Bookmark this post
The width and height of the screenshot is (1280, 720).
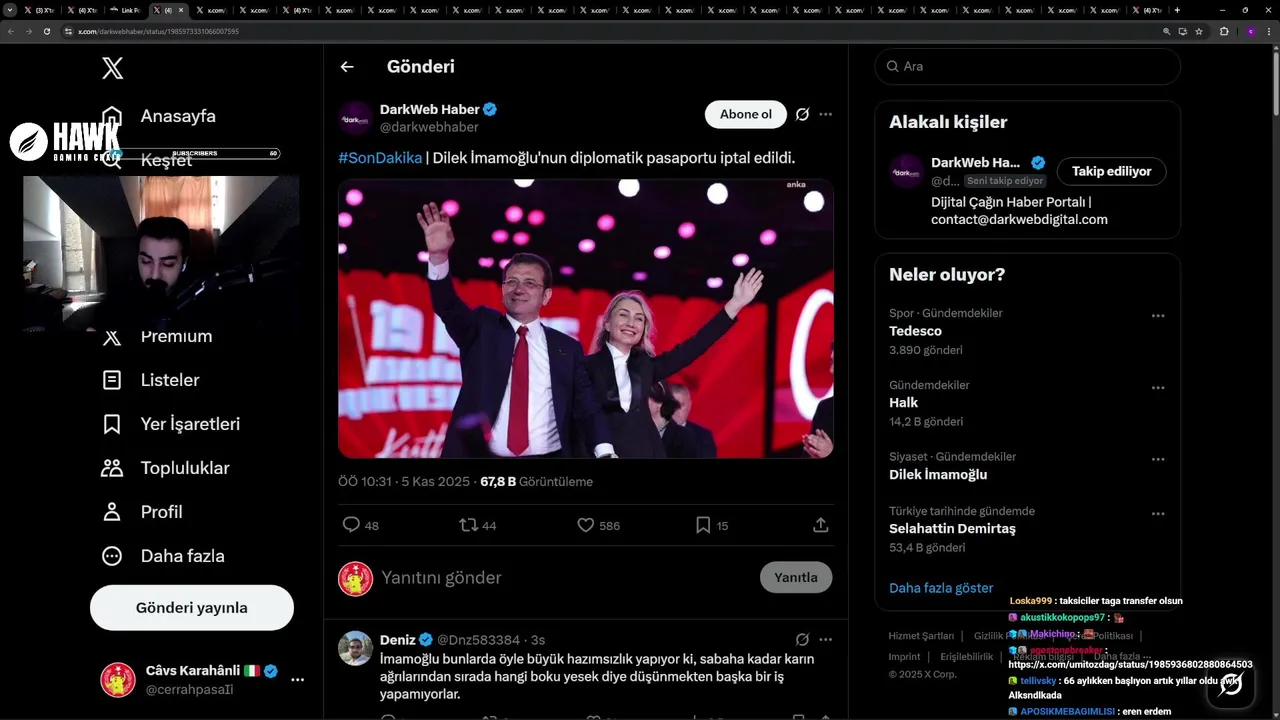703,525
